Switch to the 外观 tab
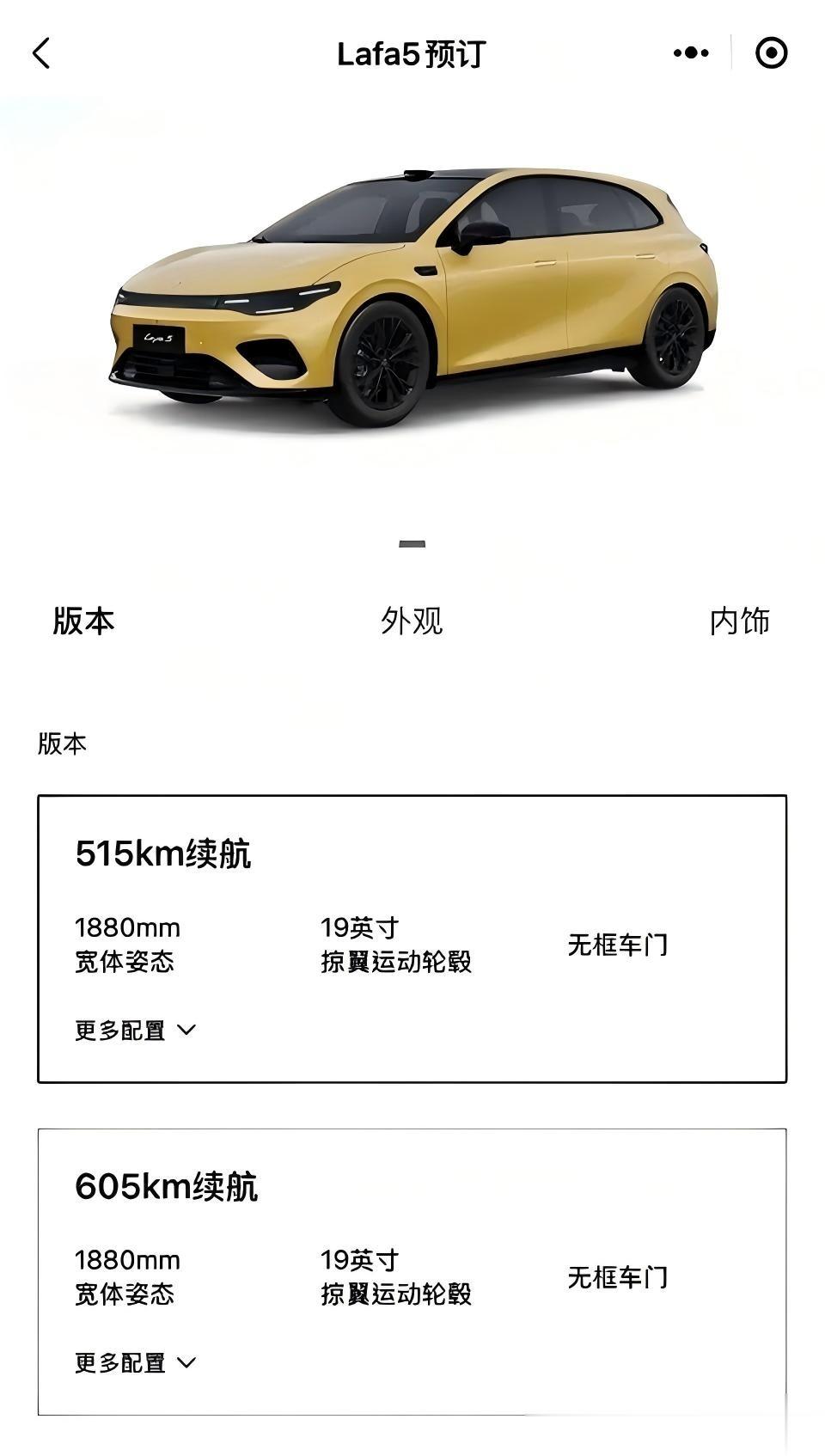825x1456 pixels. point(412,621)
